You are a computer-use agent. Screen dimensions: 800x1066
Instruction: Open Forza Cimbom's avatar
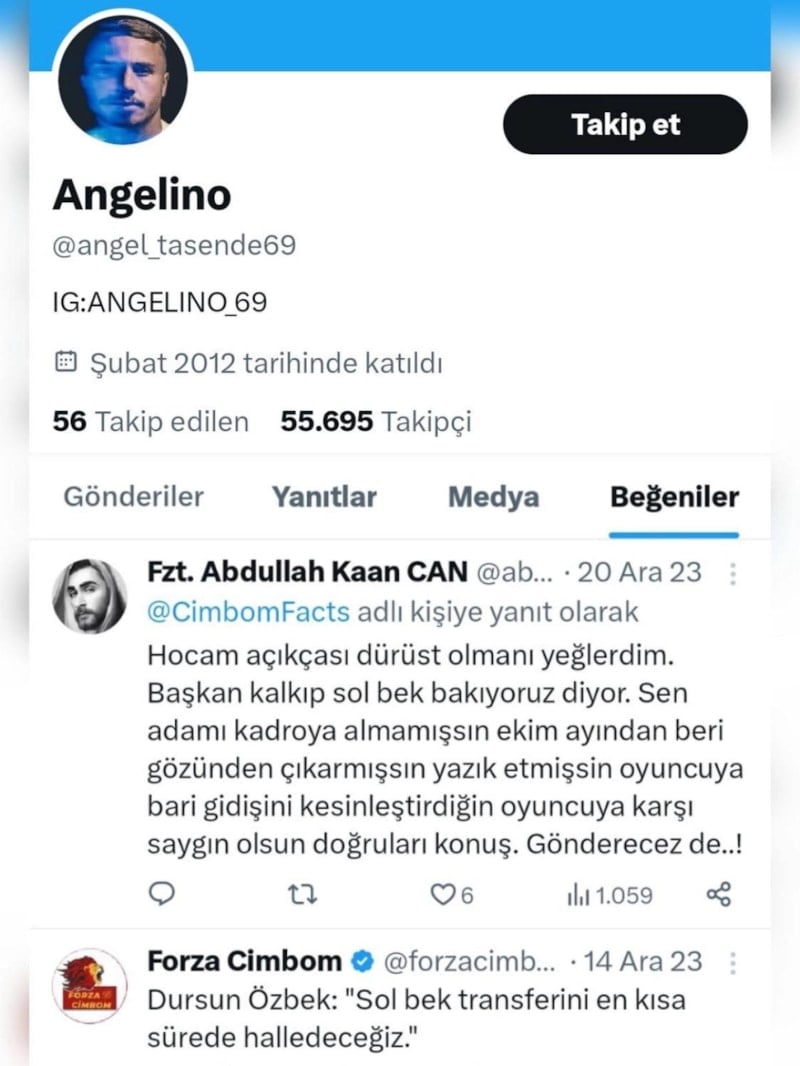tap(89, 985)
